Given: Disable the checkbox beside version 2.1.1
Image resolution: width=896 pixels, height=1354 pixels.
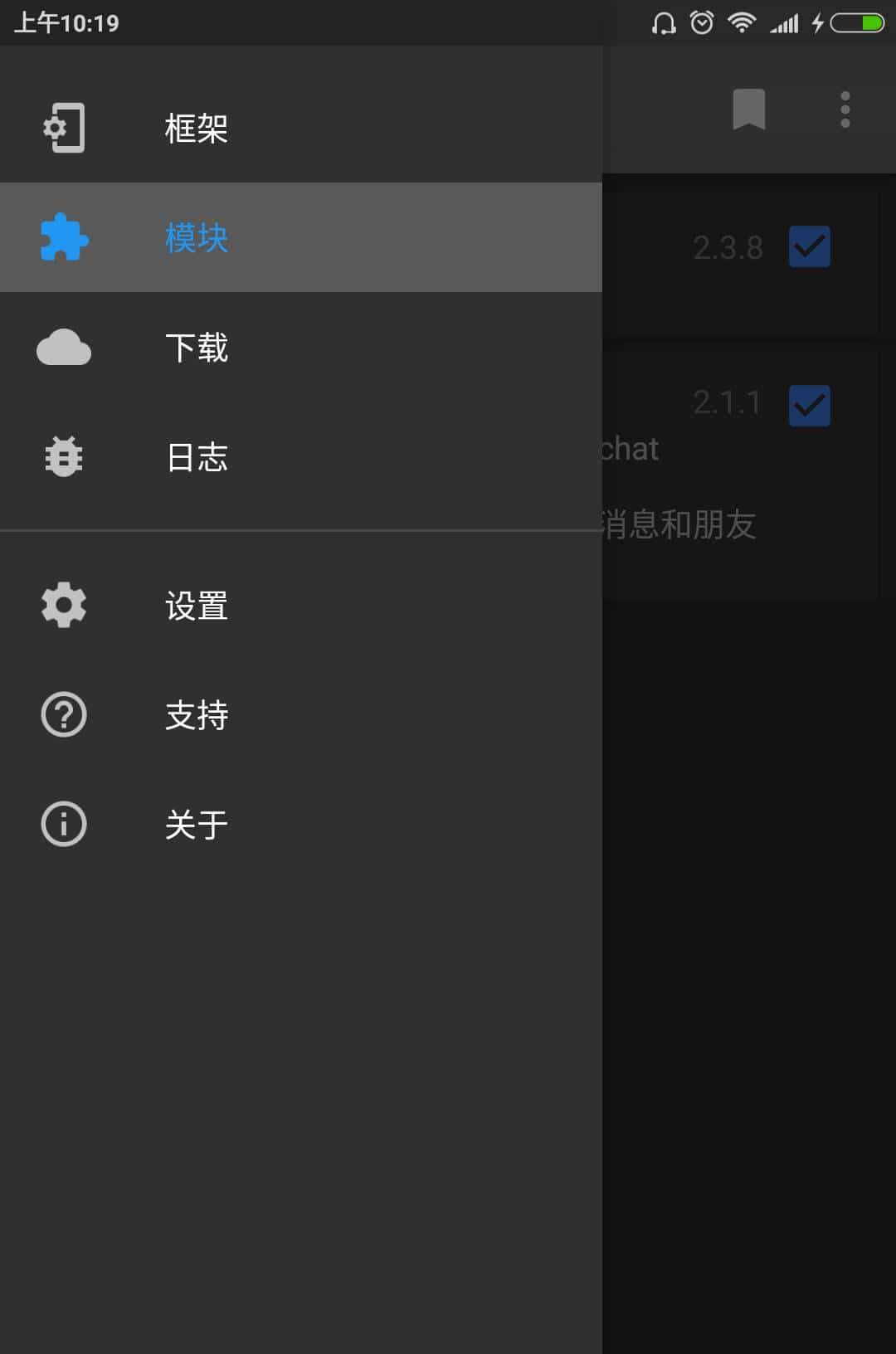Looking at the screenshot, I should pos(809,406).
